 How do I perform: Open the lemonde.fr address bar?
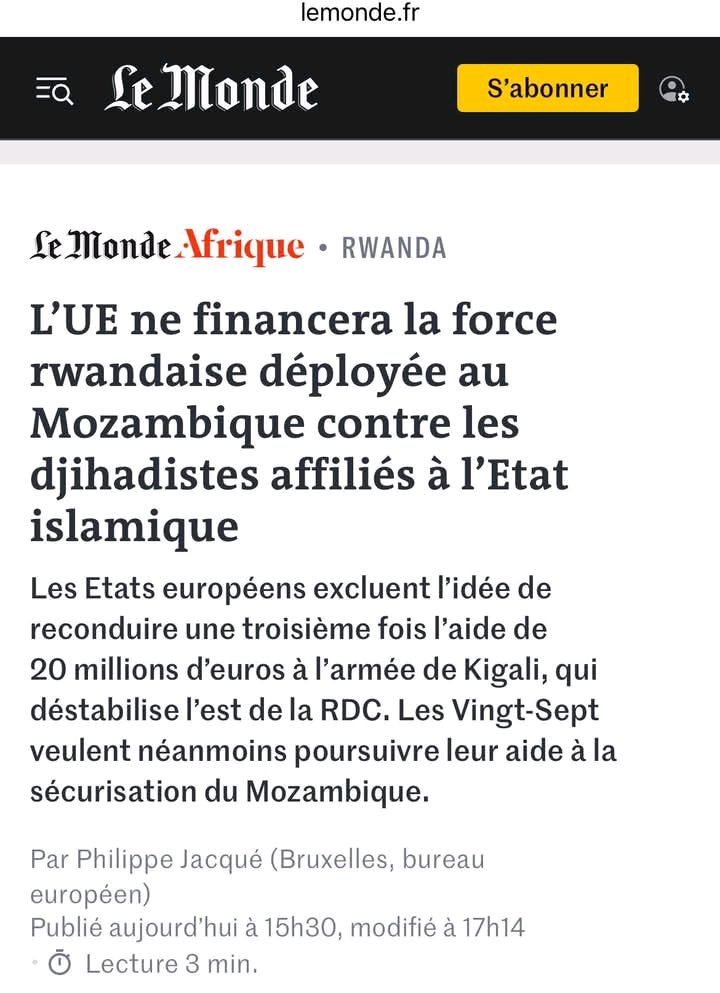[360, 13]
